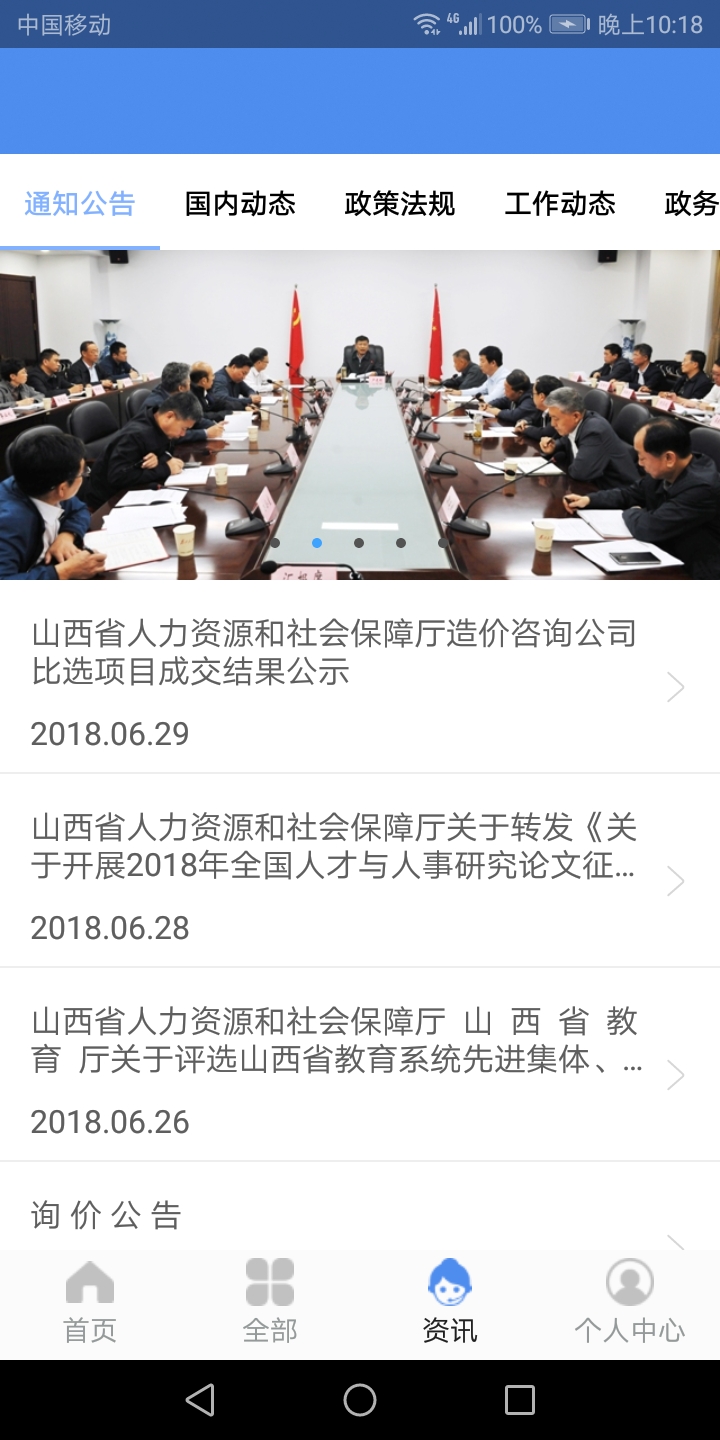The image size is (720, 1440).
Task: Open the 询价公告 announcement link
Action: click(107, 1214)
